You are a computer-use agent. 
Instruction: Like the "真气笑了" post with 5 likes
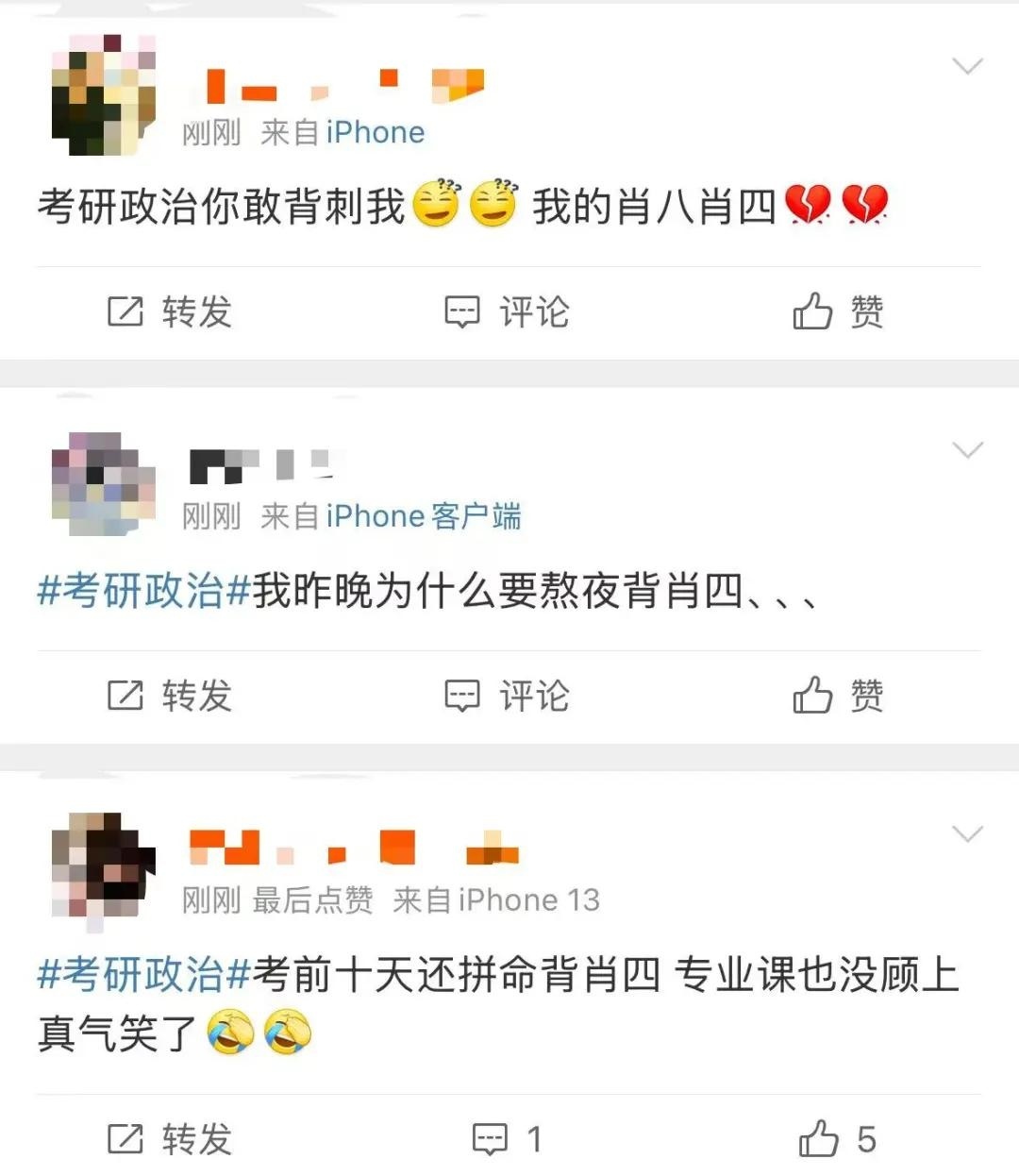tap(838, 1139)
